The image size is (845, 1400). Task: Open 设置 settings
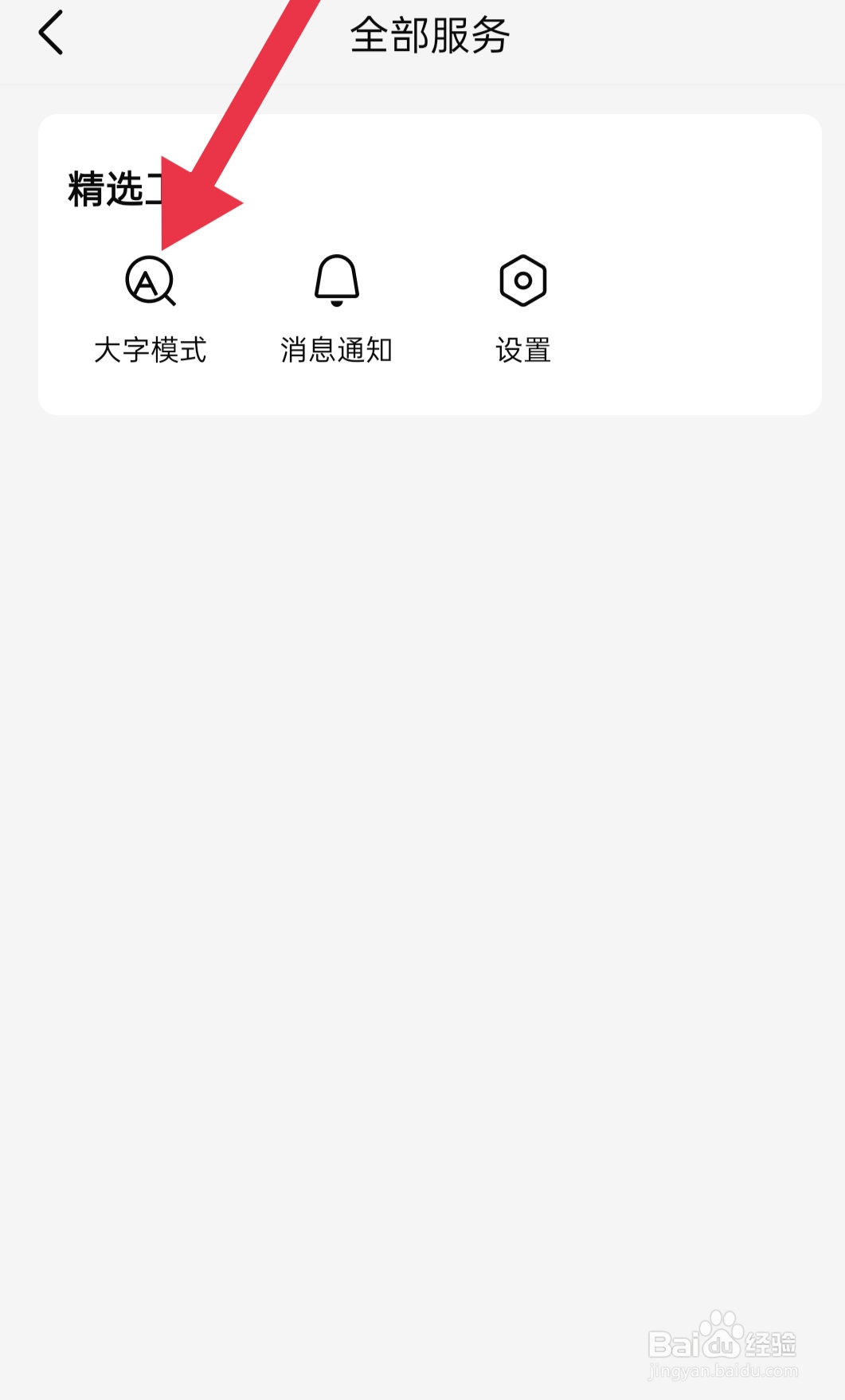click(x=522, y=308)
